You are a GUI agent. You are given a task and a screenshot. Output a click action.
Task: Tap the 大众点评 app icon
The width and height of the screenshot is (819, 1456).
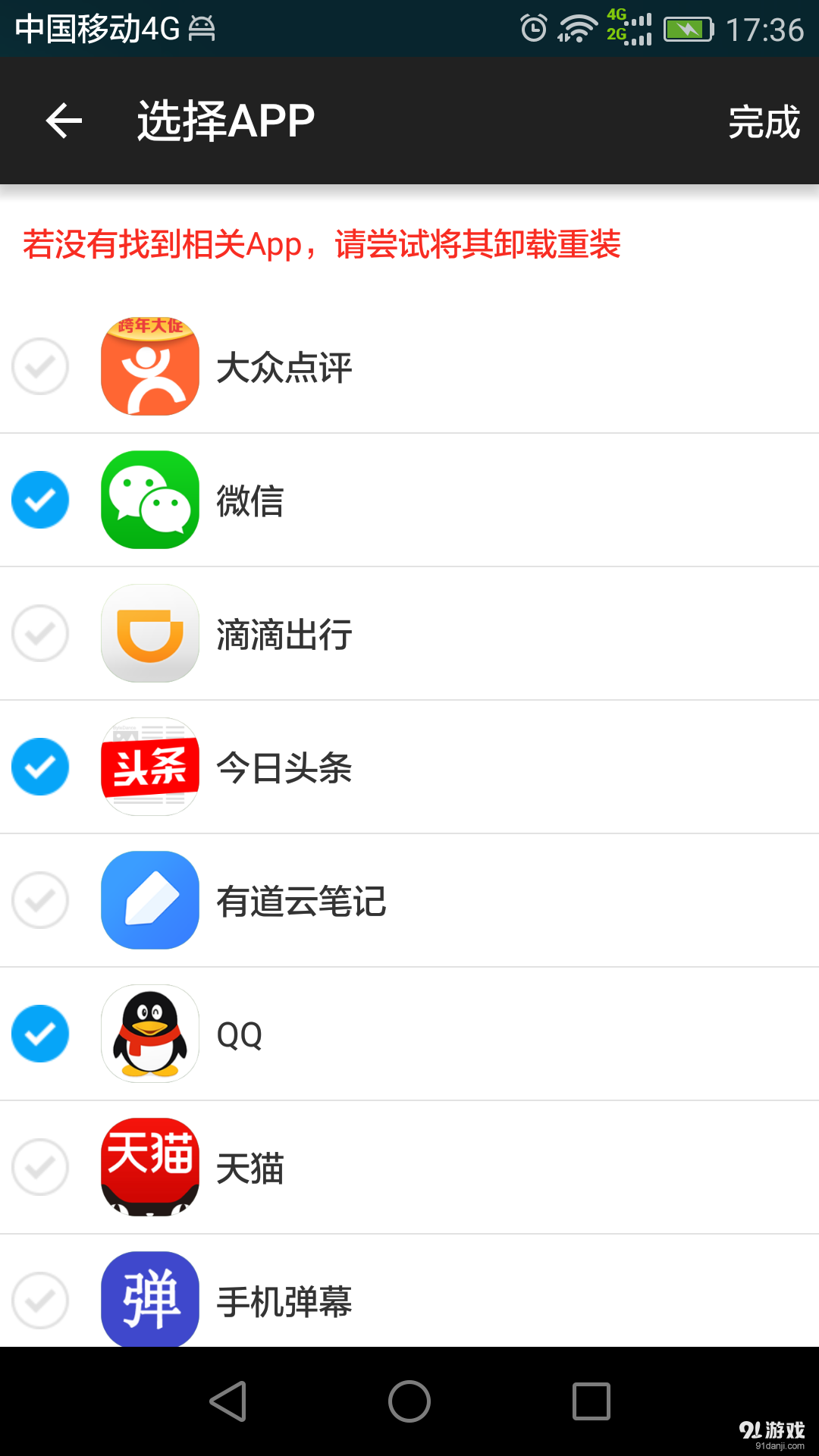pos(149,366)
